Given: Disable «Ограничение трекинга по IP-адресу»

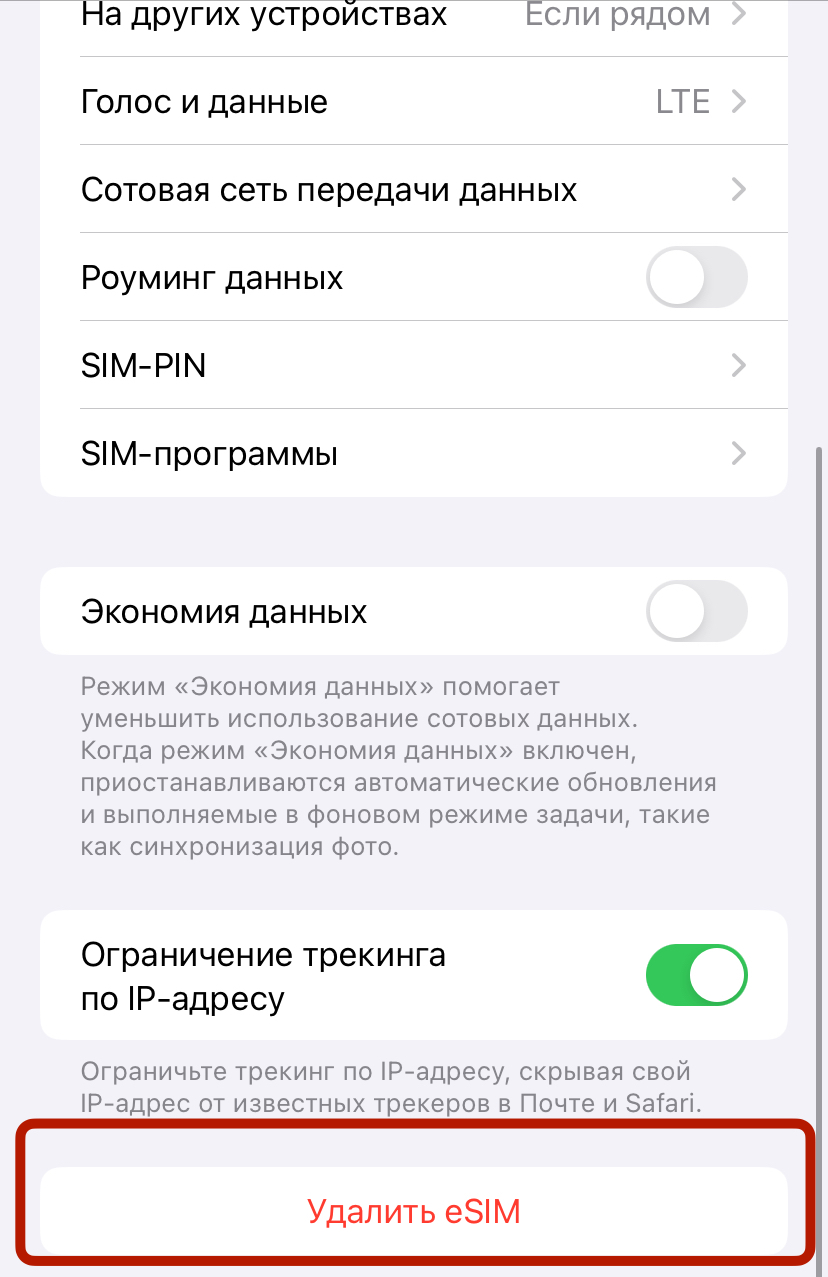Looking at the screenshot, I should [x=696, y=975].
